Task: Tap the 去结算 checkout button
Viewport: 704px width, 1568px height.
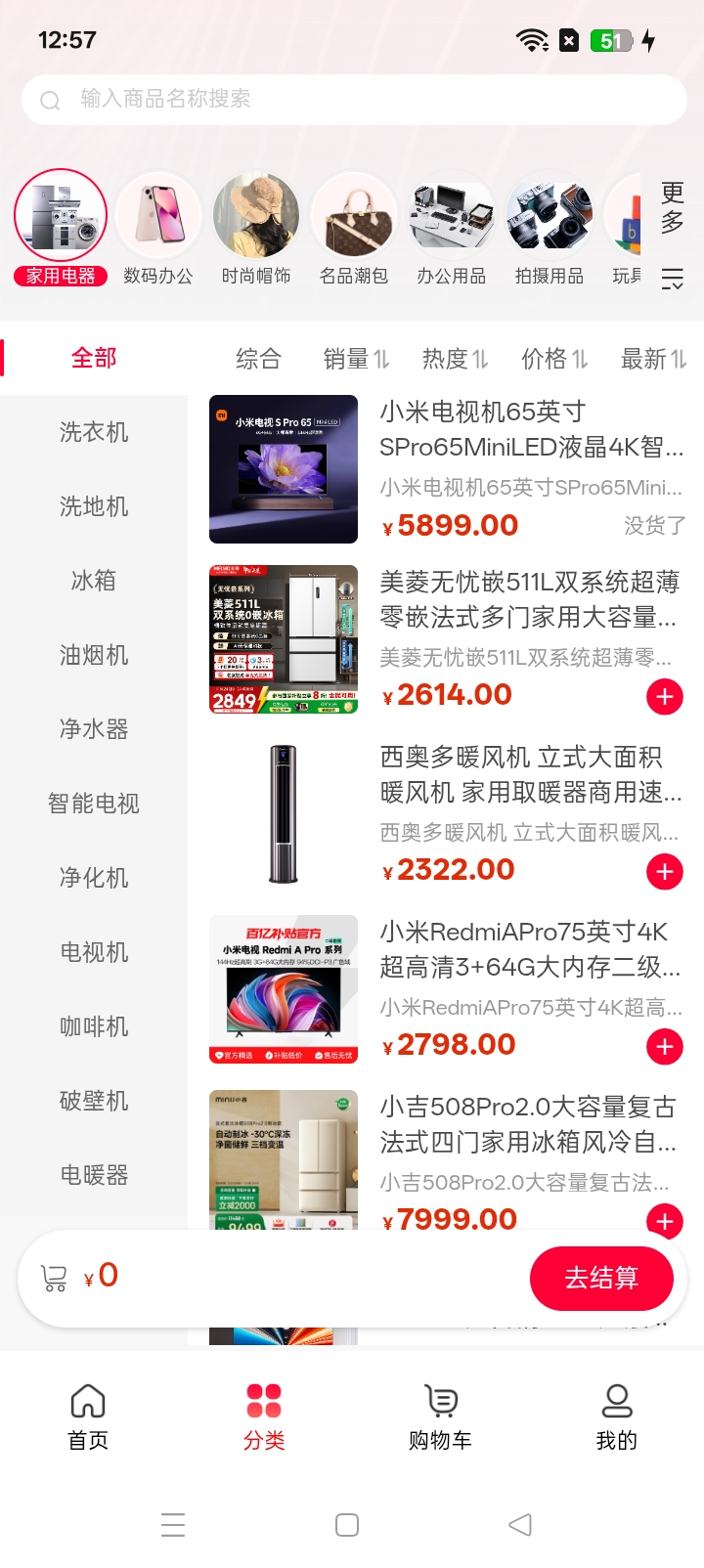Action: point(601,1278)
